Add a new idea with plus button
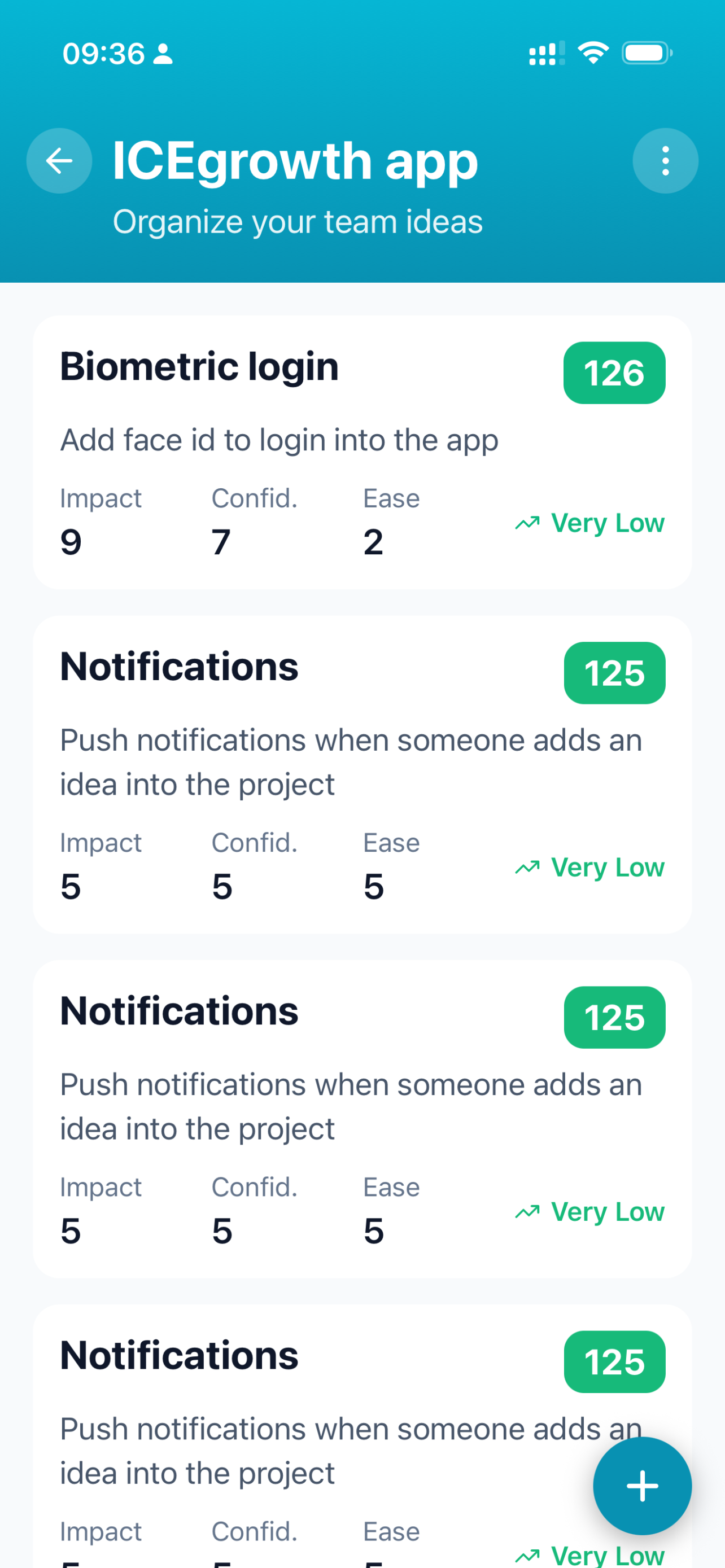Viewport: 725px width, 1568px height. pos(641,1486)
